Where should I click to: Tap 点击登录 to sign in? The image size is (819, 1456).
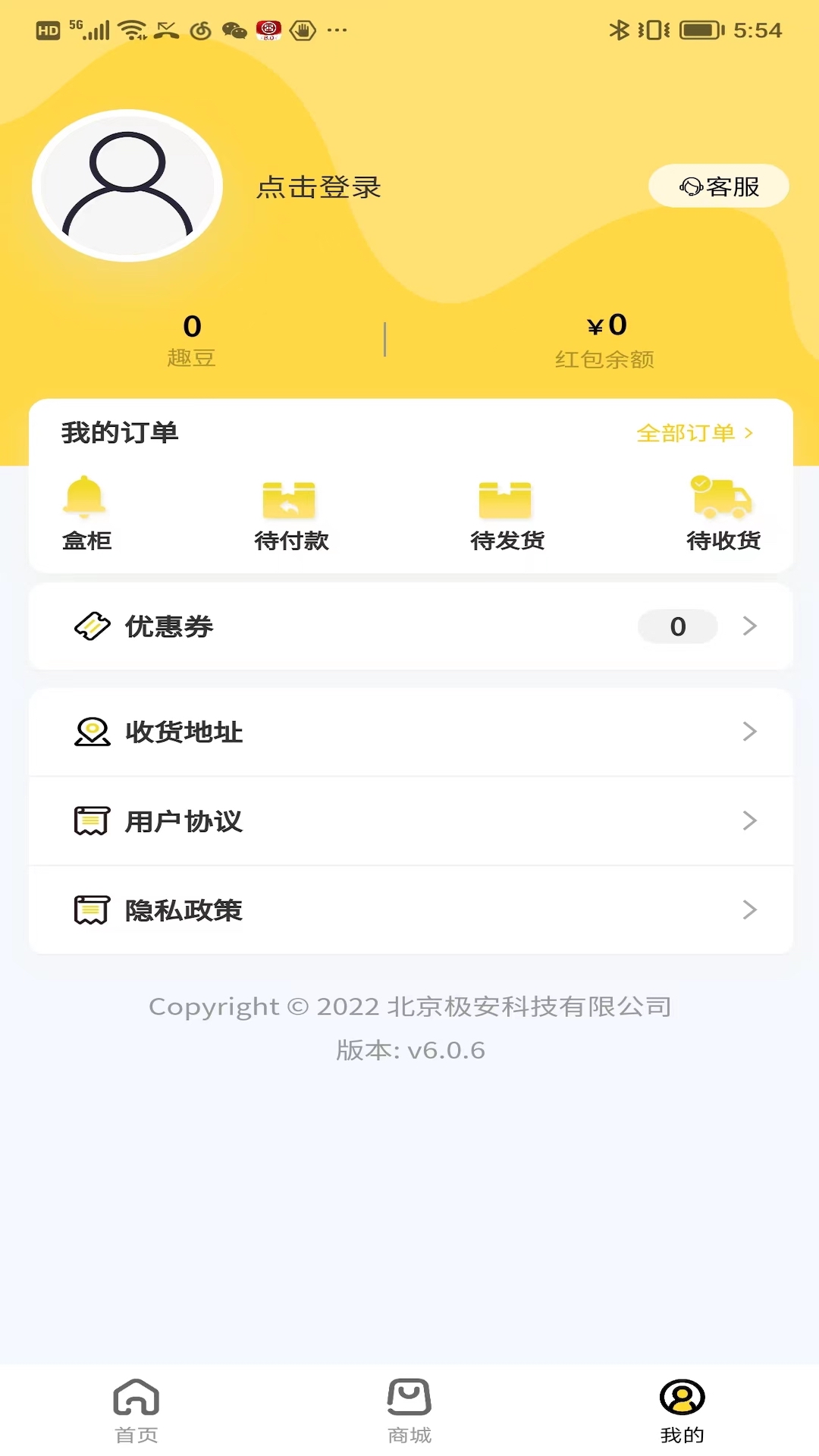[x=318, y=187]
